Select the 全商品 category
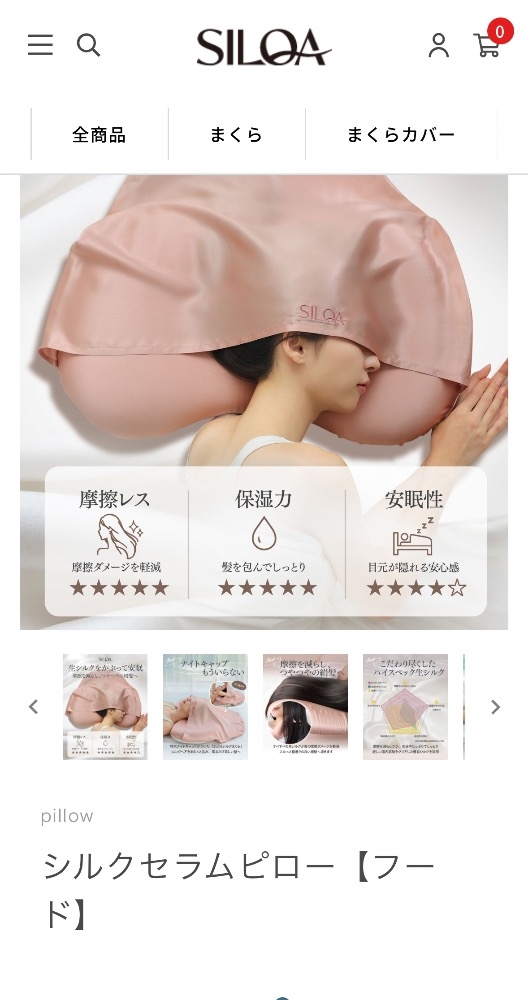Screen dimensions: 528x1000 (99, 135)
